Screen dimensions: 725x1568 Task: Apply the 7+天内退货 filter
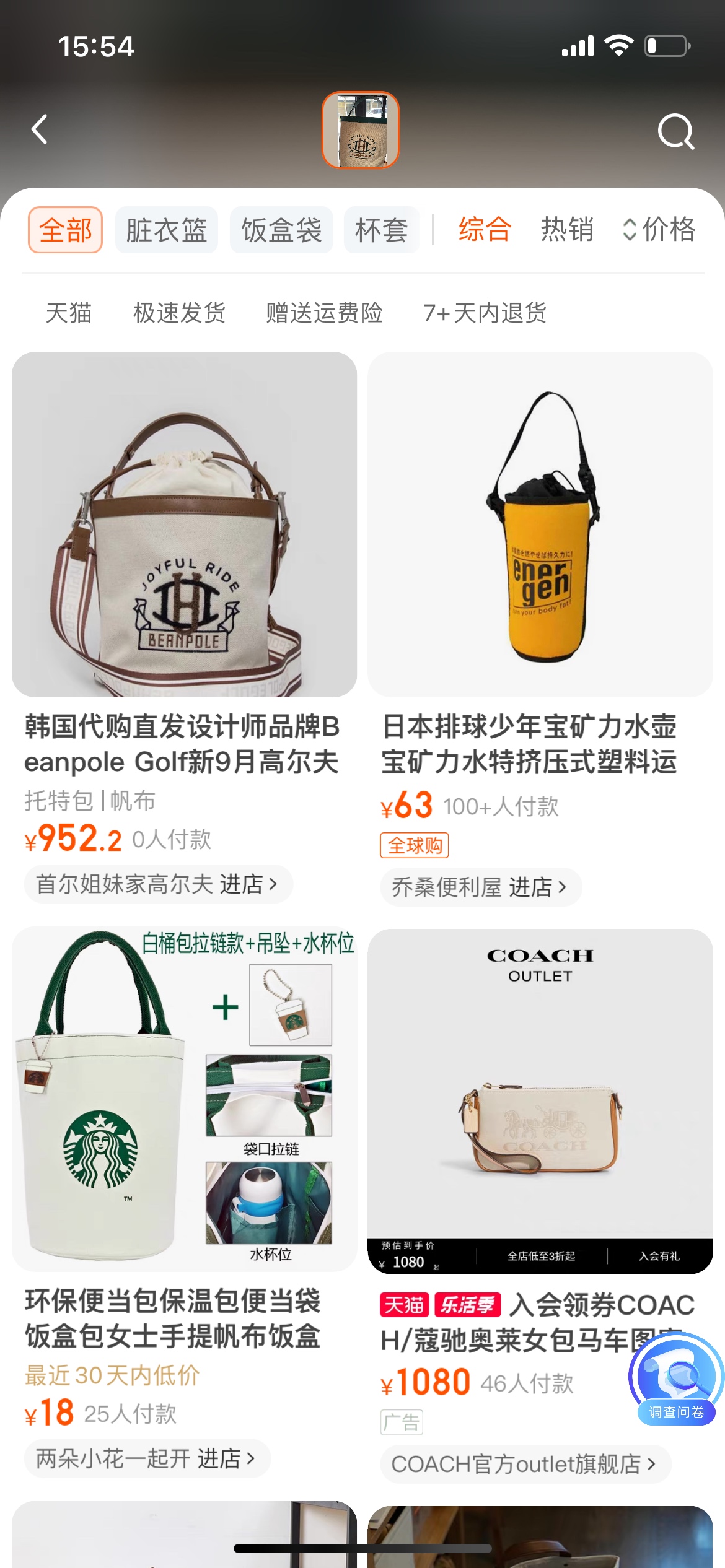485,313
